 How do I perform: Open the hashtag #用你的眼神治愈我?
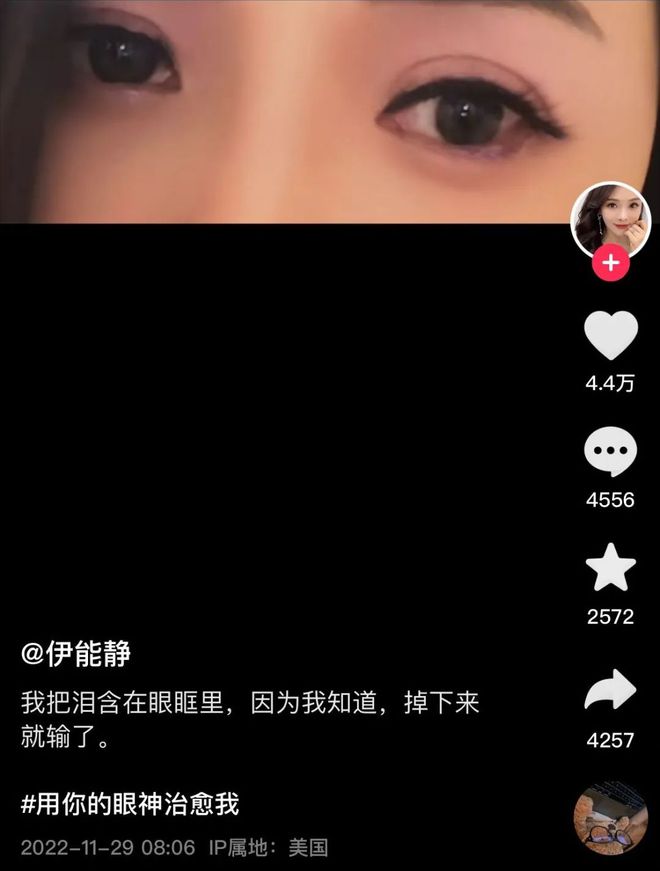(130, 804)
